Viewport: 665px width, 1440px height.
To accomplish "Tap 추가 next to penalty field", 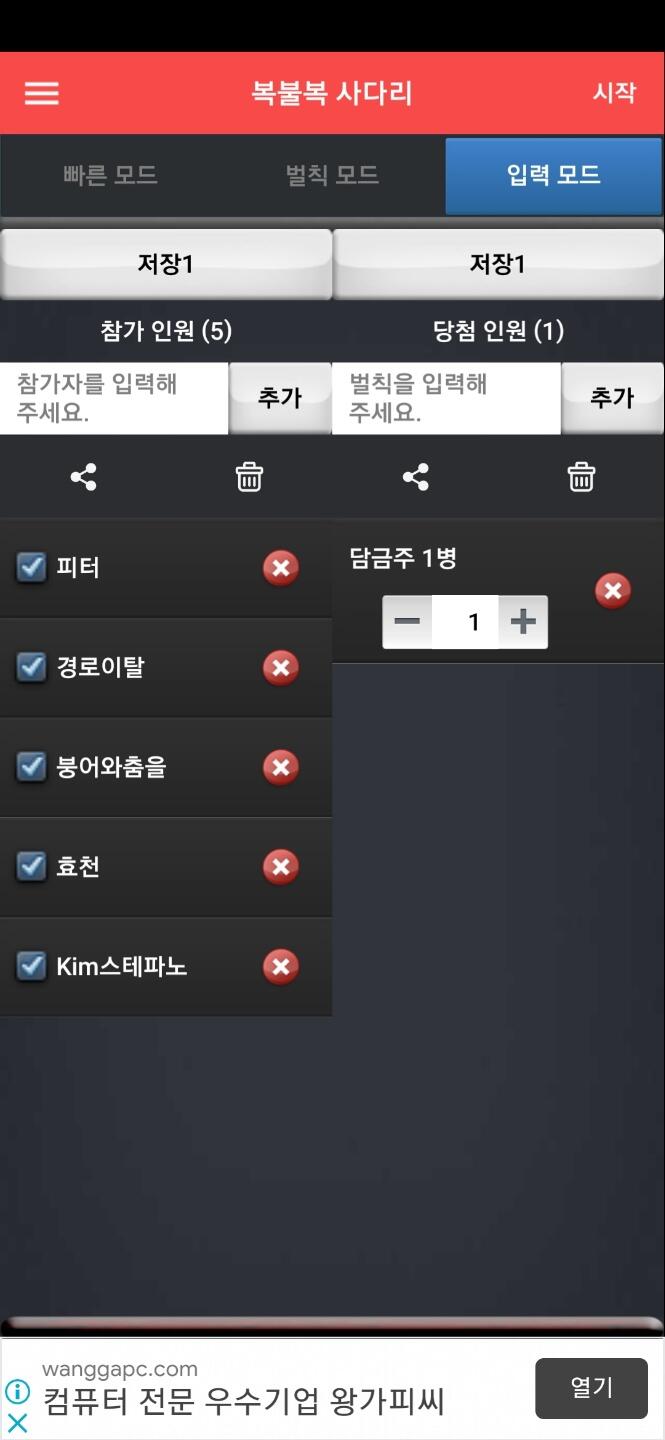I will (612, 398).
